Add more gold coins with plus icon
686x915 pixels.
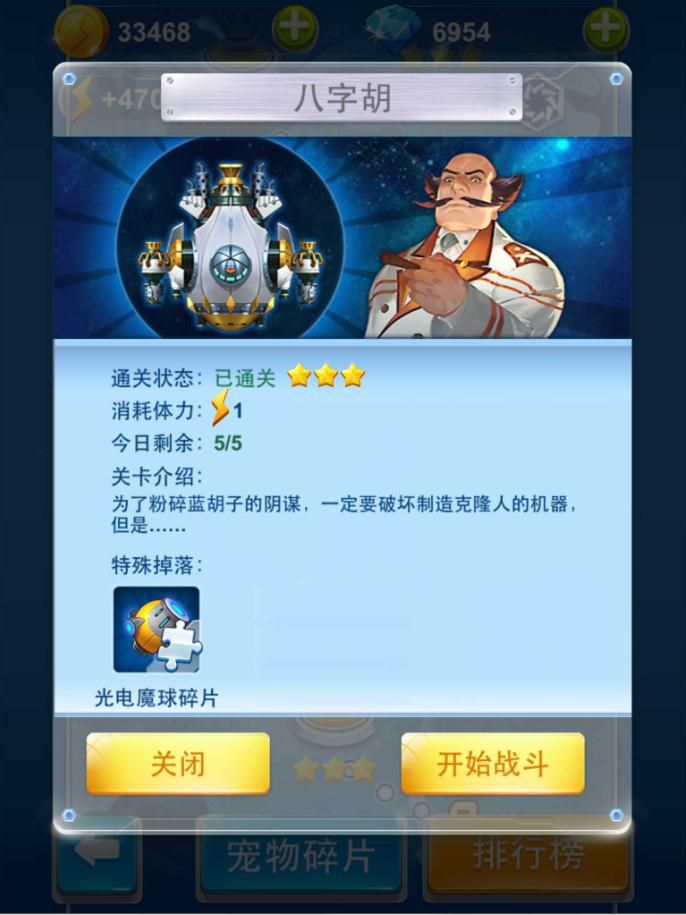(294, 30)
